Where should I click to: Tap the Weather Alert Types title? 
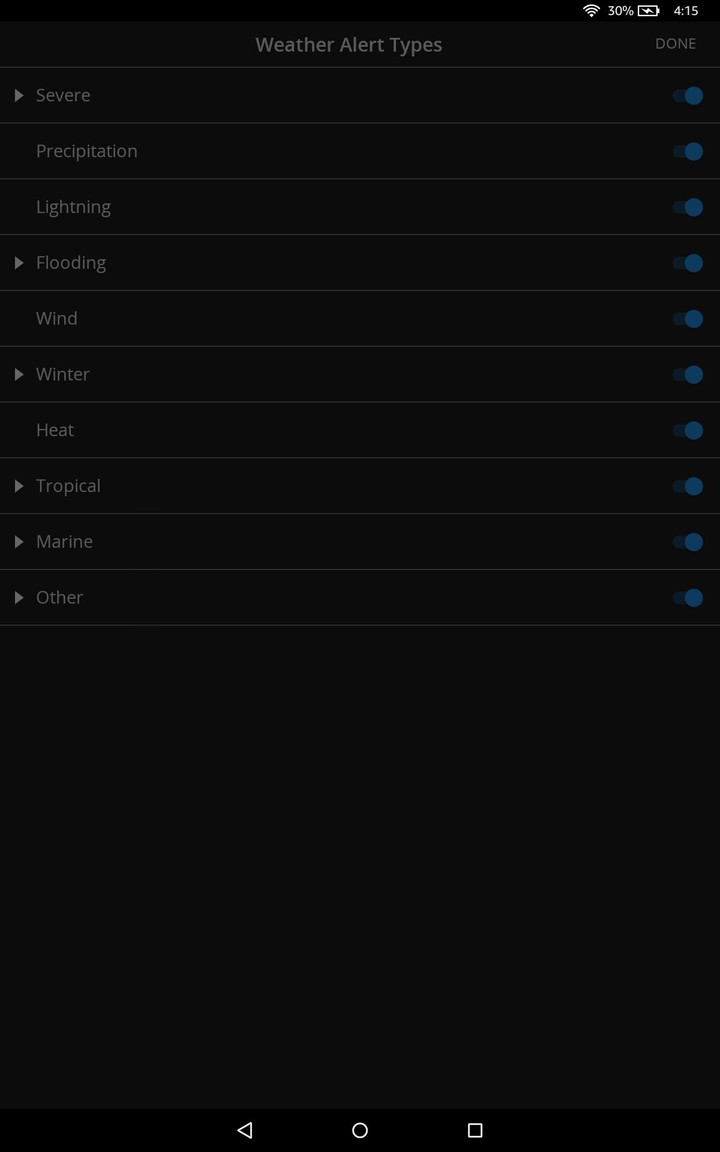(x=348, y=44)
